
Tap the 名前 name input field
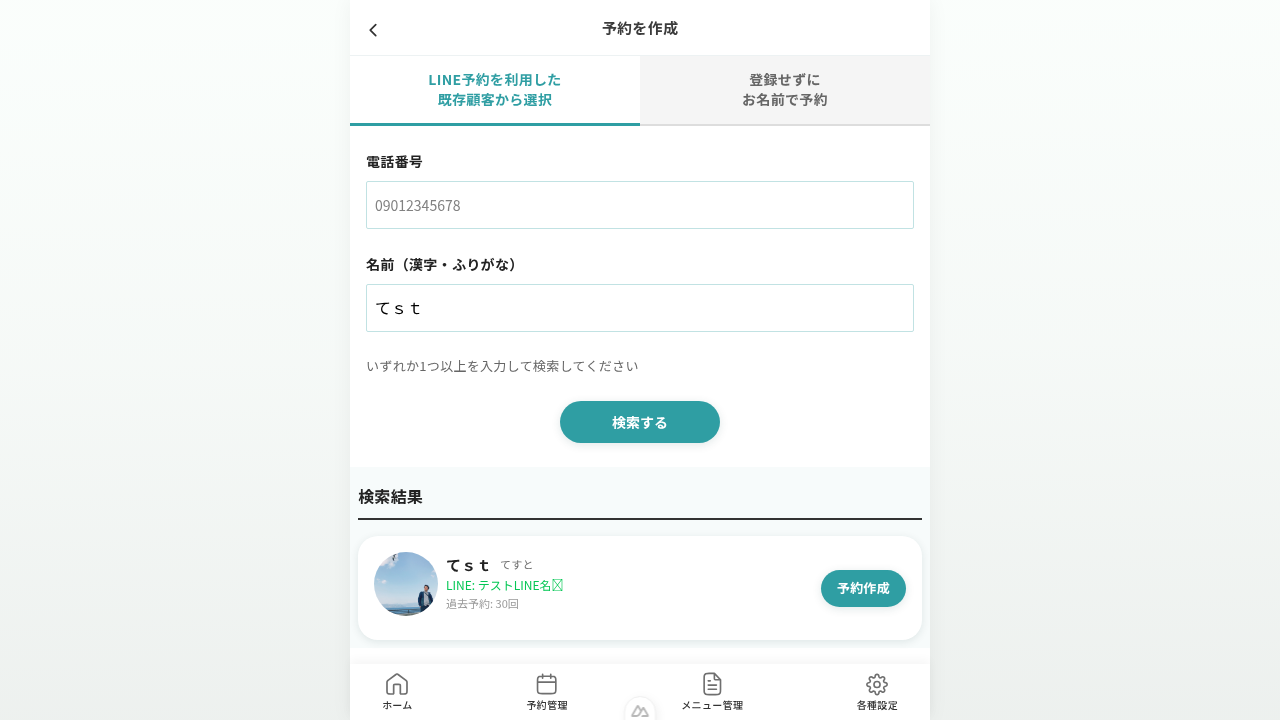click(640, 308)
